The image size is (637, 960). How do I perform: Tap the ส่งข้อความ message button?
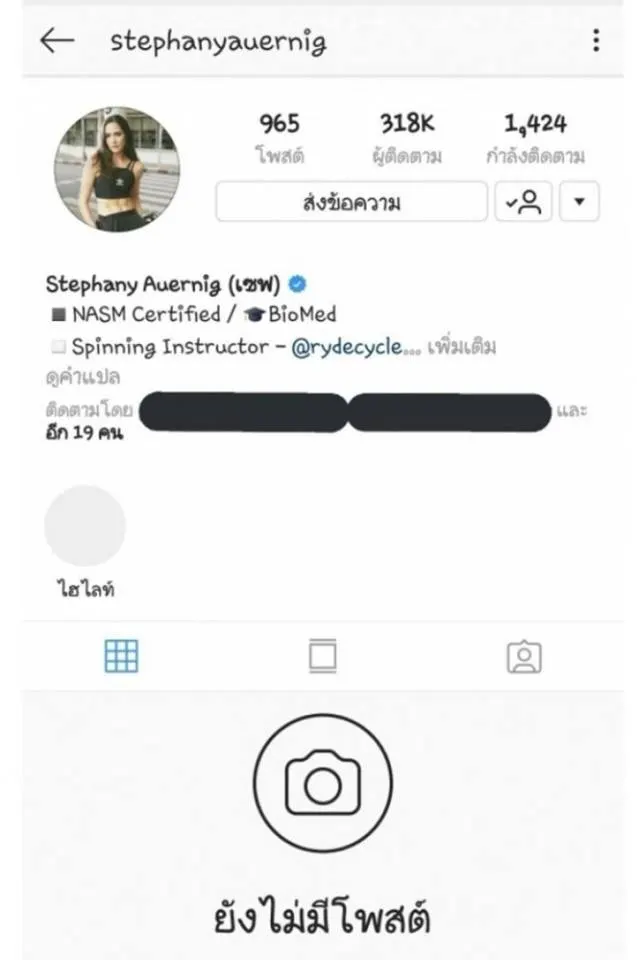(351, 203)
